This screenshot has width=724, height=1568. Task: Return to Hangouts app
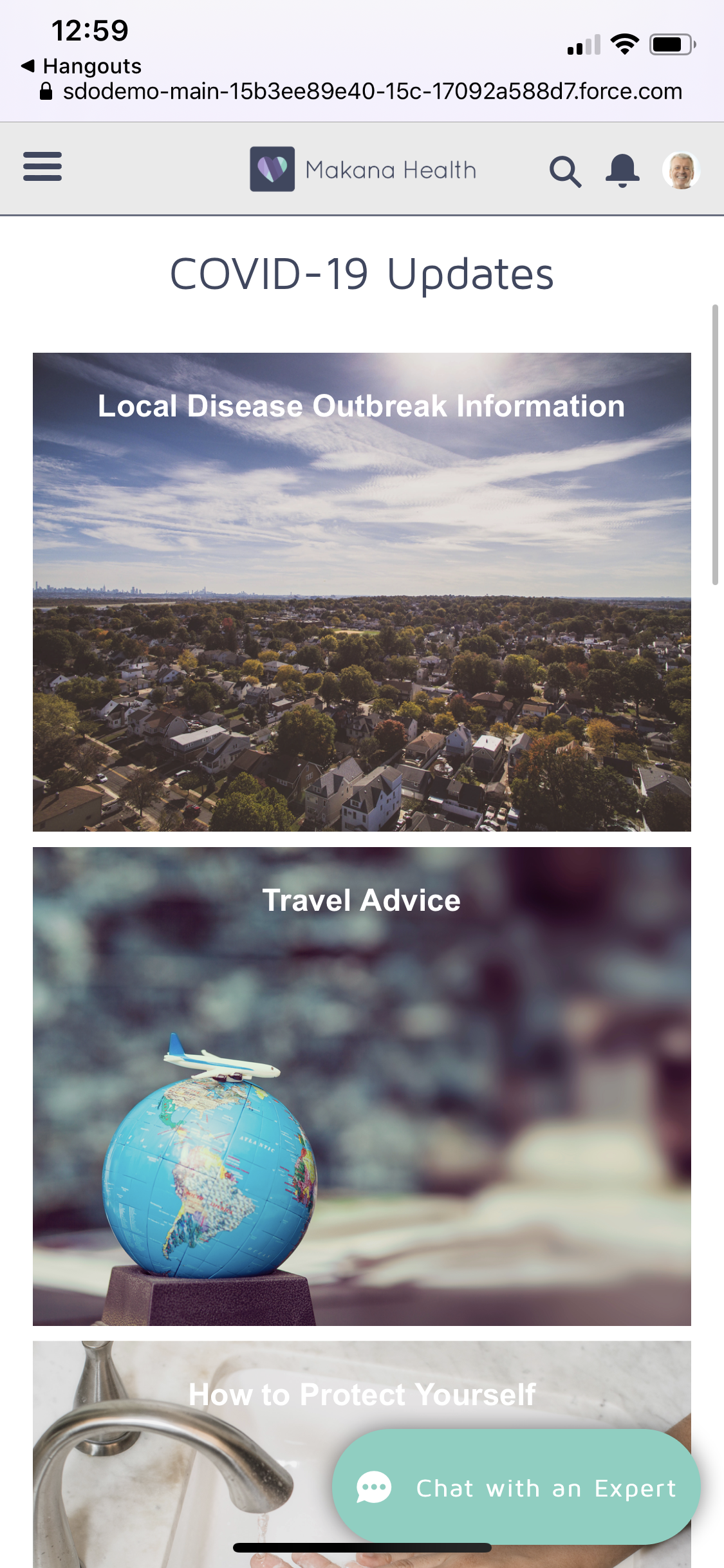pyautogui.click(x=81, y=66)
